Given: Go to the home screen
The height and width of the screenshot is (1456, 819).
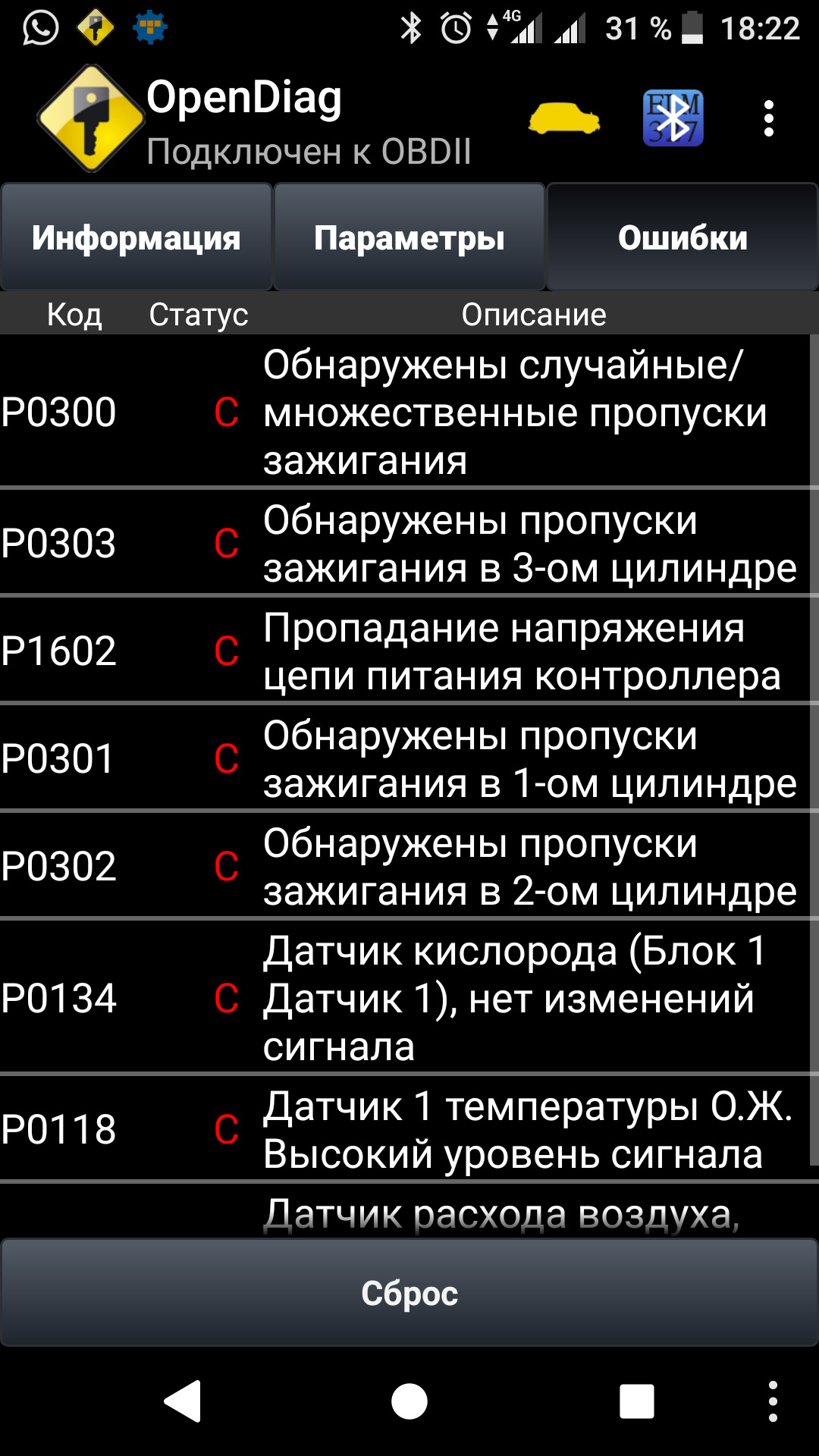Looking at the screenshot, I should 409,1401.
